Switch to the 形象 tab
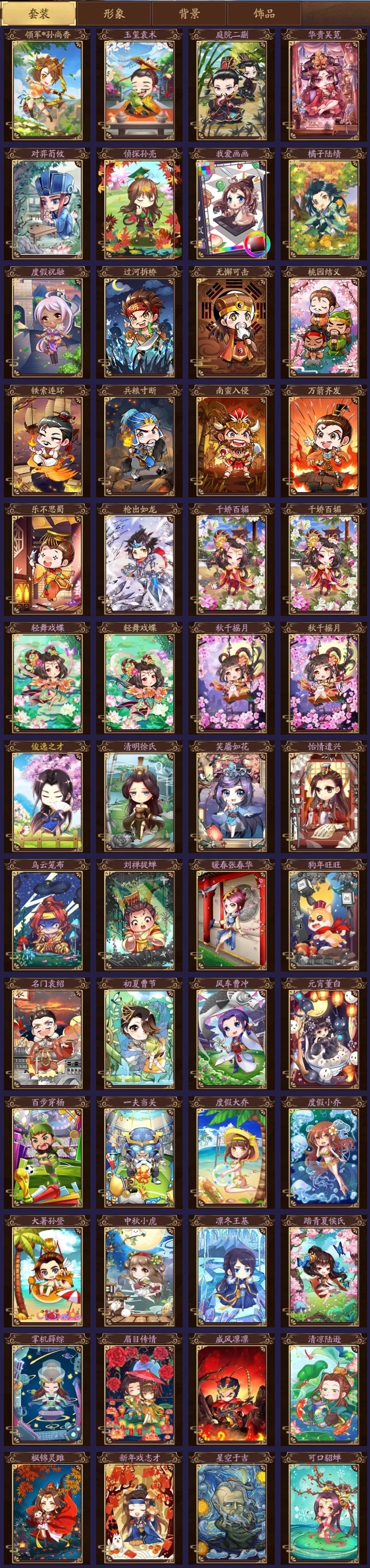 coord(114,13)
